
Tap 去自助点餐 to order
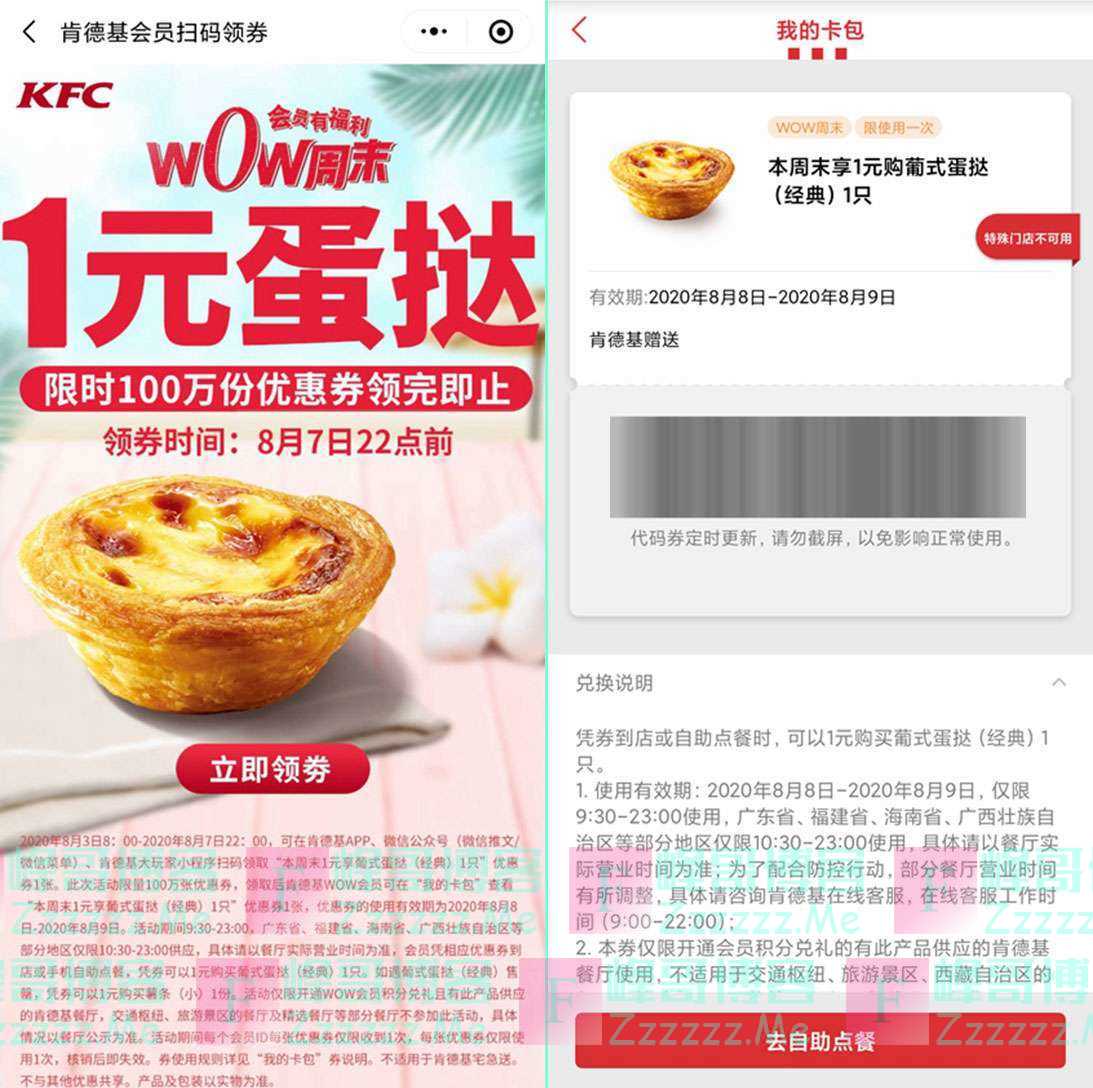click(819, 1041)
